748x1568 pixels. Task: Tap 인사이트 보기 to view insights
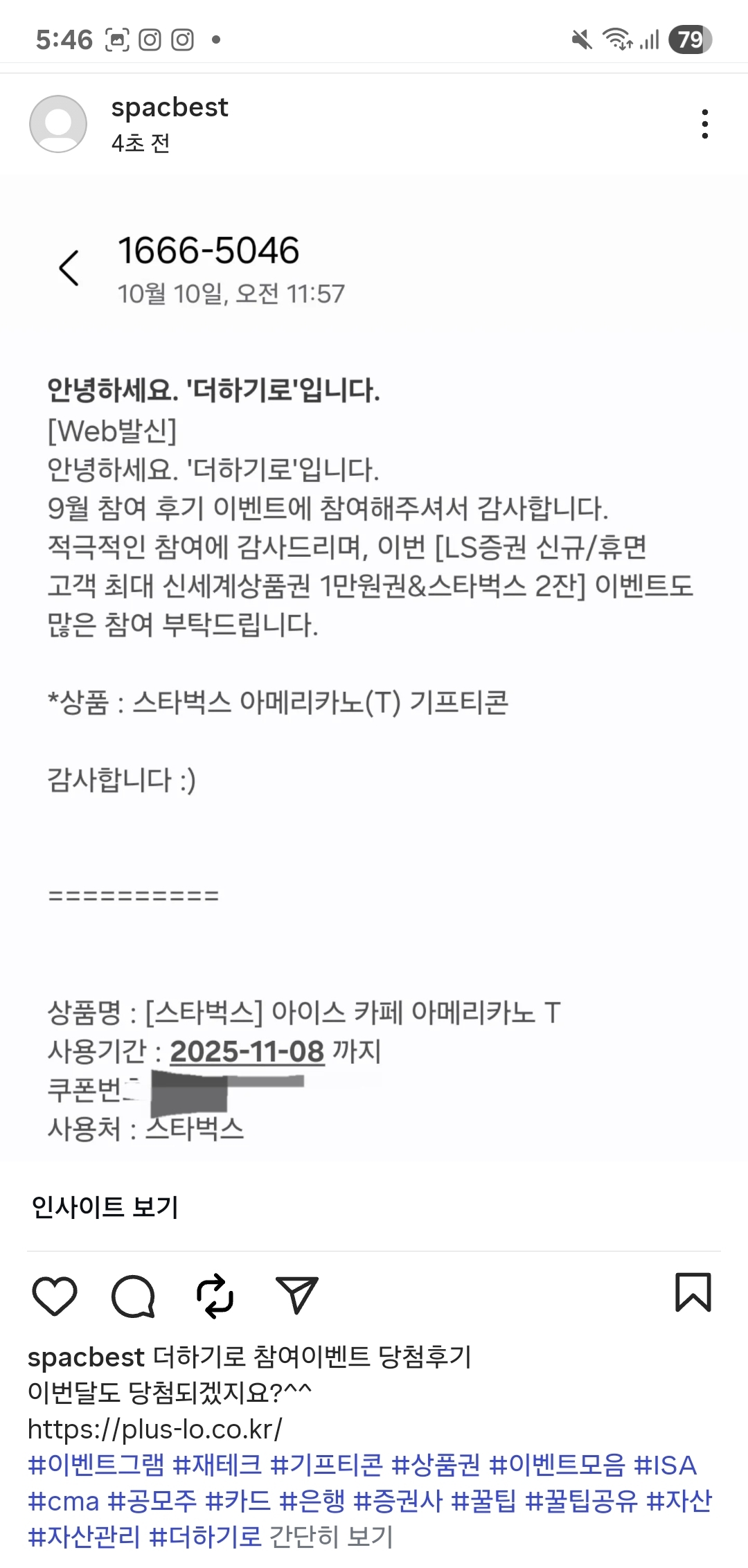pos(105,1207)
